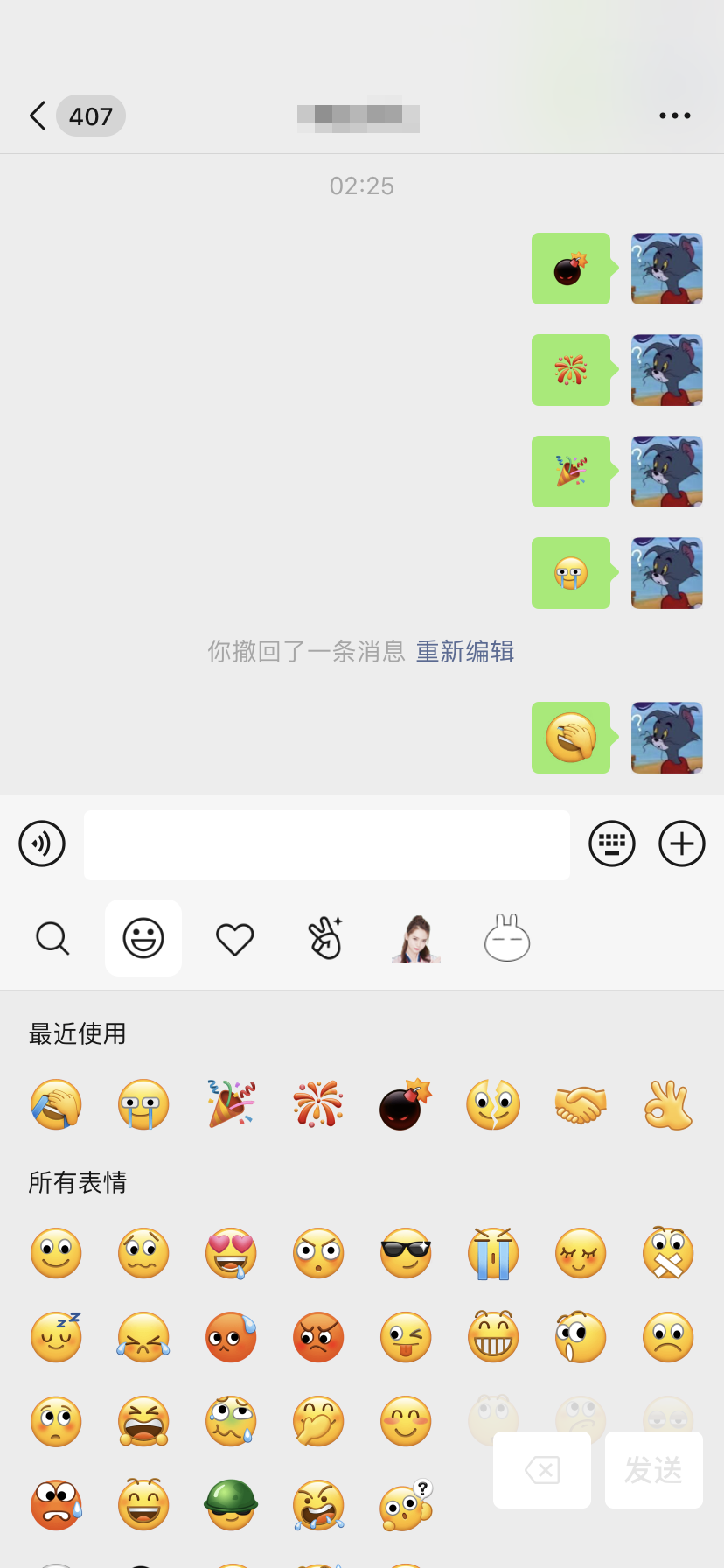724x1568 pixels.
Task: Open the chat info overflow menu
Action: pos(674,115)
